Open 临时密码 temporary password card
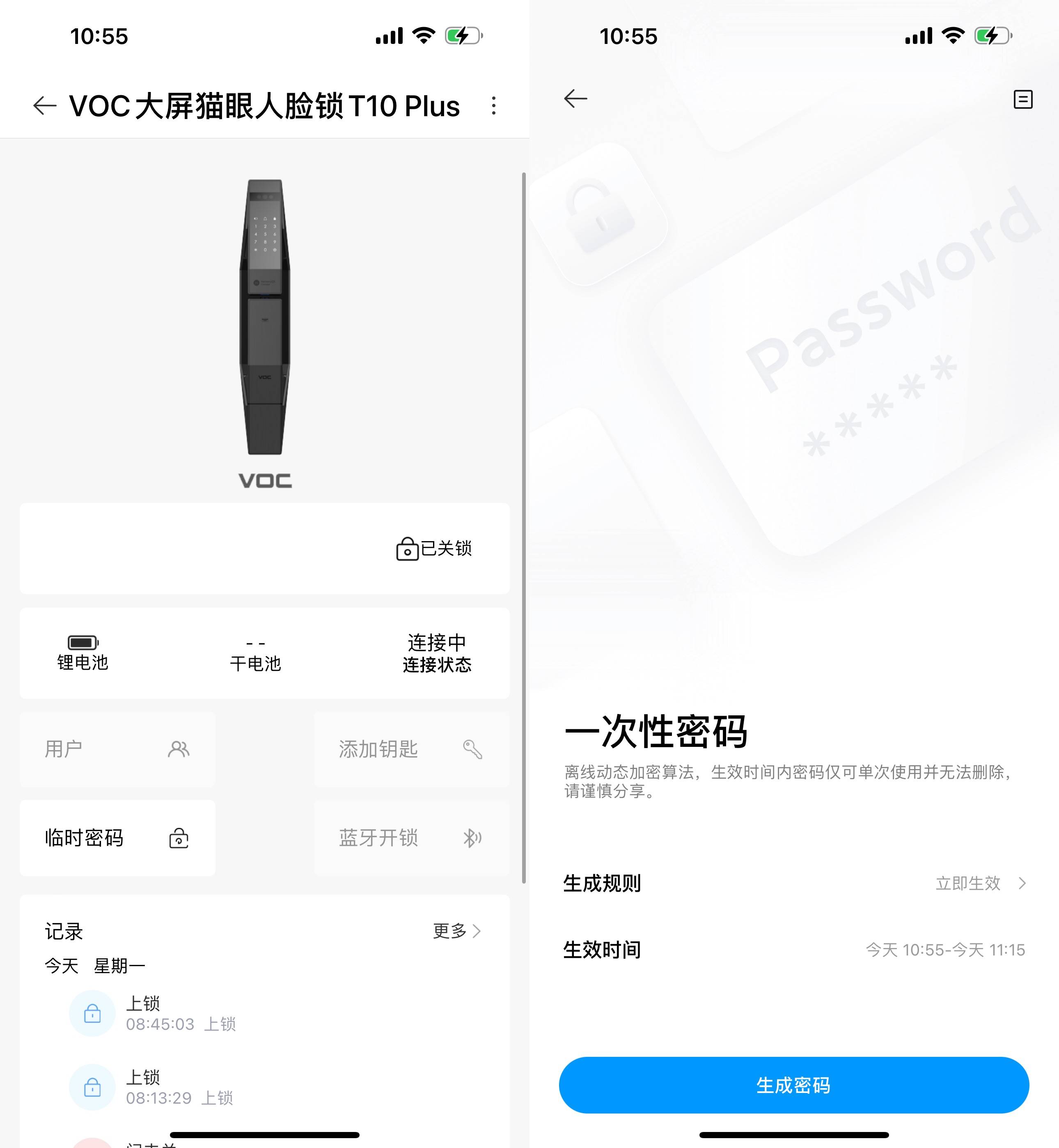This screenshot has width=1059, height=1148. click(x=117, y=837)
